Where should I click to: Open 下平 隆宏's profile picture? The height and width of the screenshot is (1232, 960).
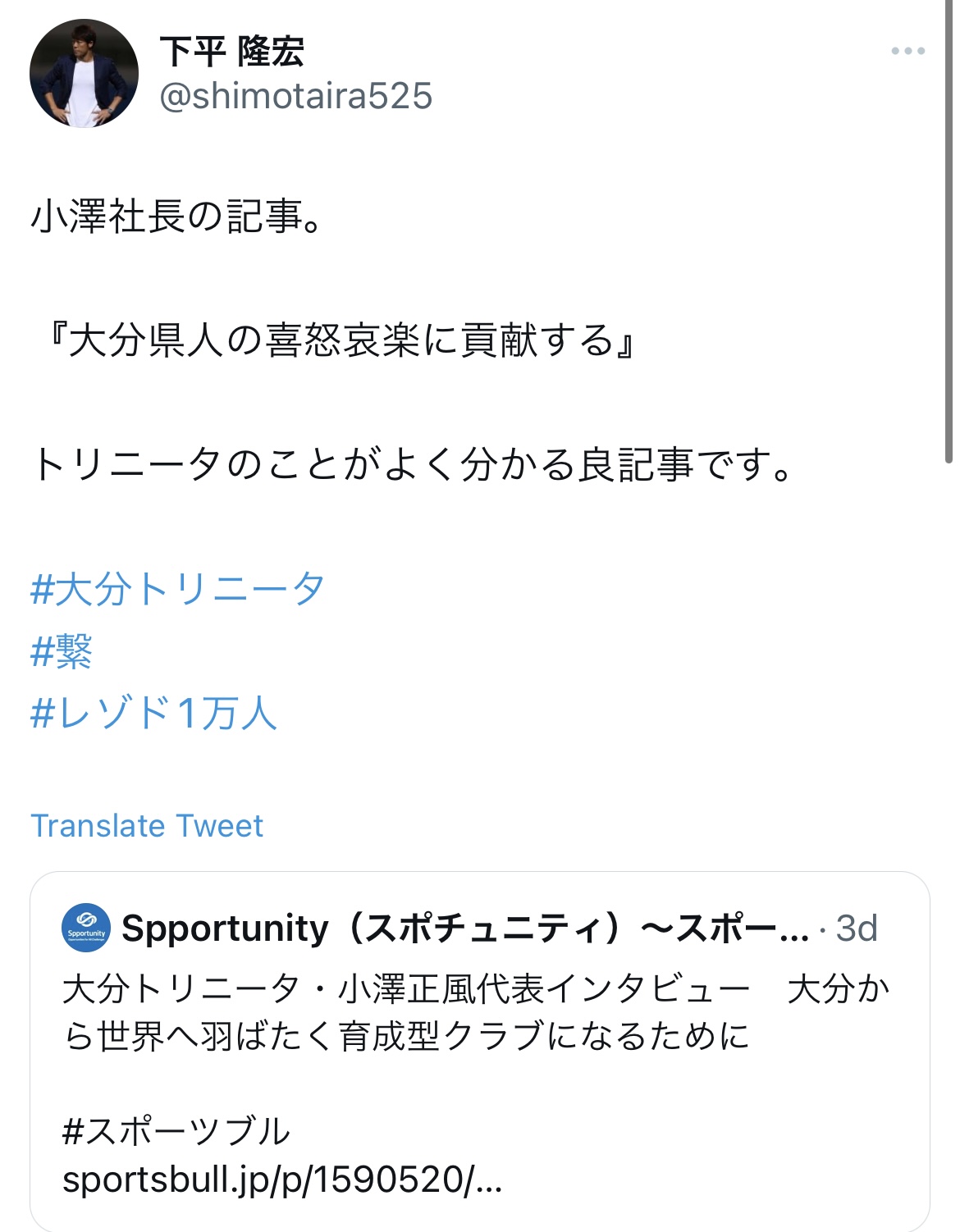tap(84, 74)
